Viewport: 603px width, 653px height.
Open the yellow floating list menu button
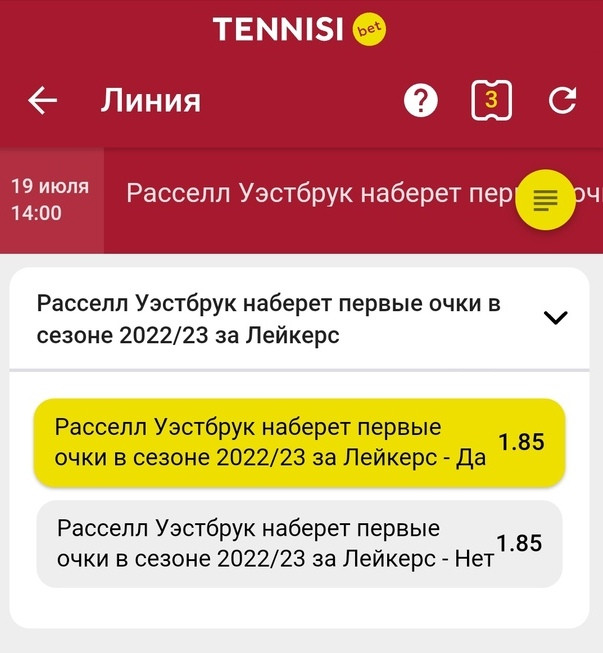tap(545, 201)
